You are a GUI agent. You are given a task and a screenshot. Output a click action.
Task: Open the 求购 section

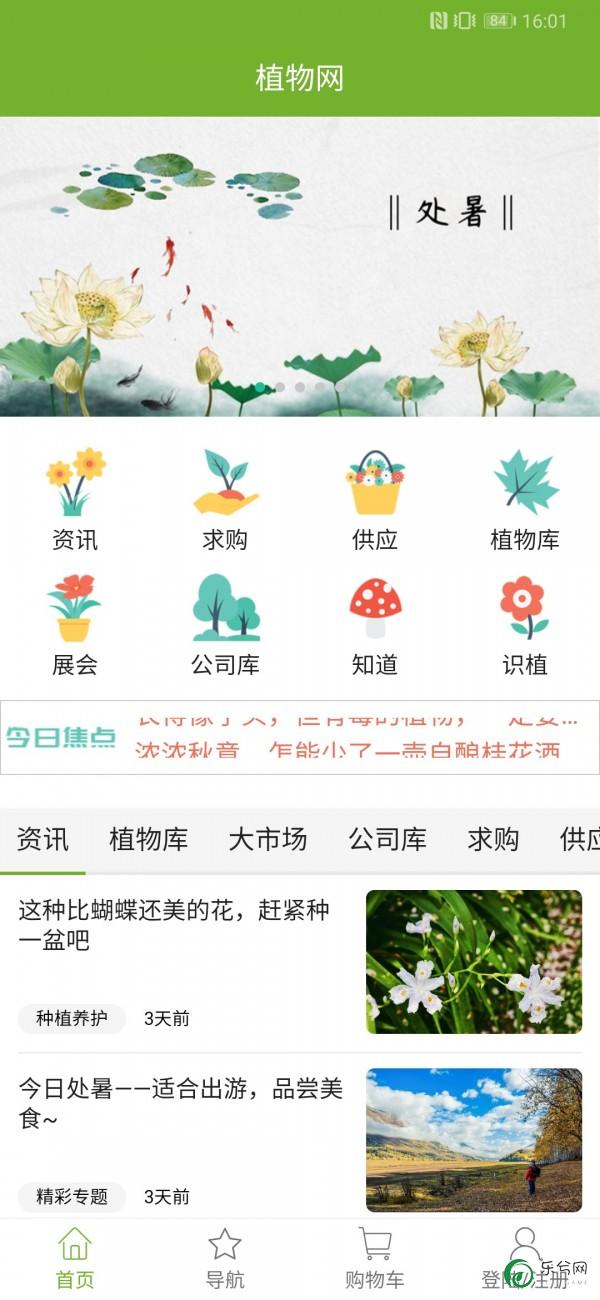pyautogui.click(x=225, y=498)
